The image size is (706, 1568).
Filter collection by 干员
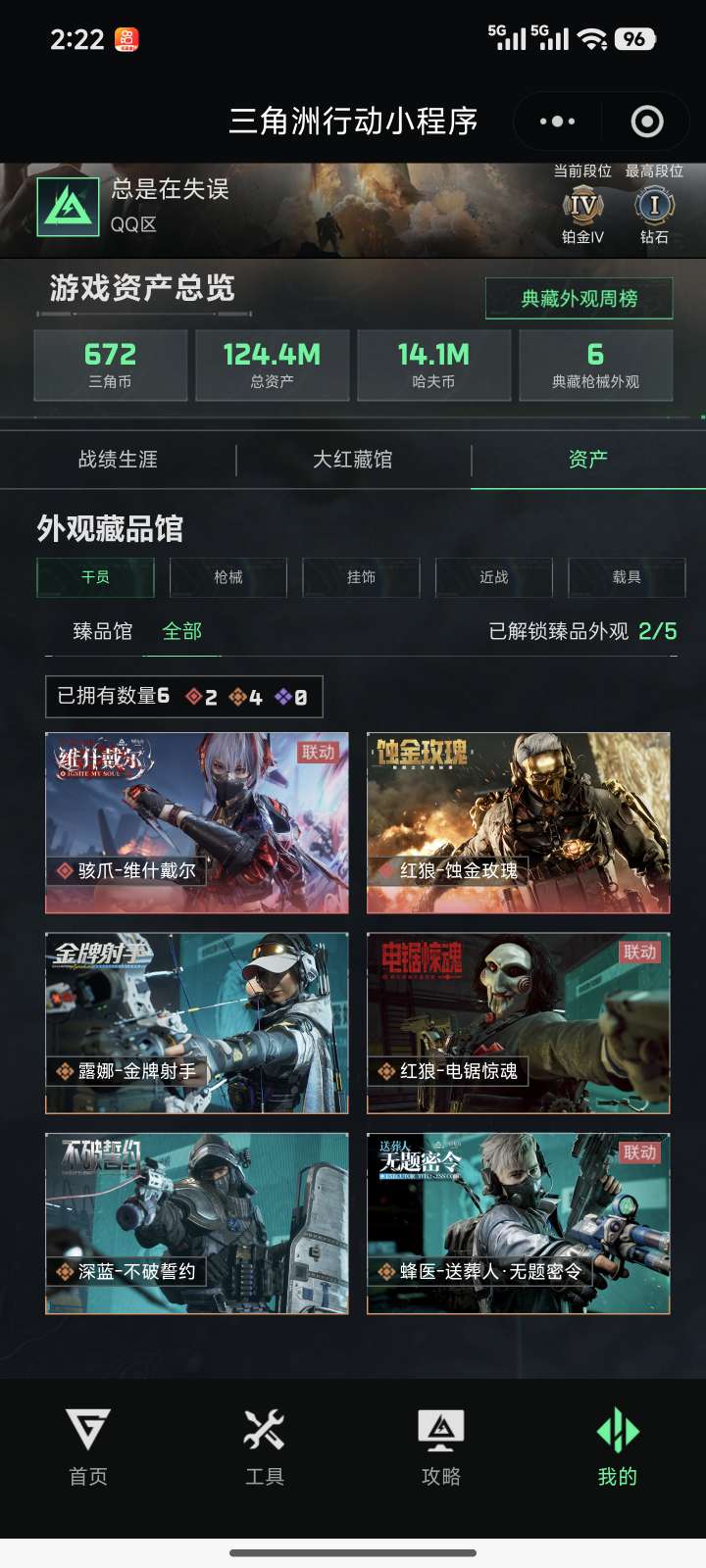[x=95, y=577]
